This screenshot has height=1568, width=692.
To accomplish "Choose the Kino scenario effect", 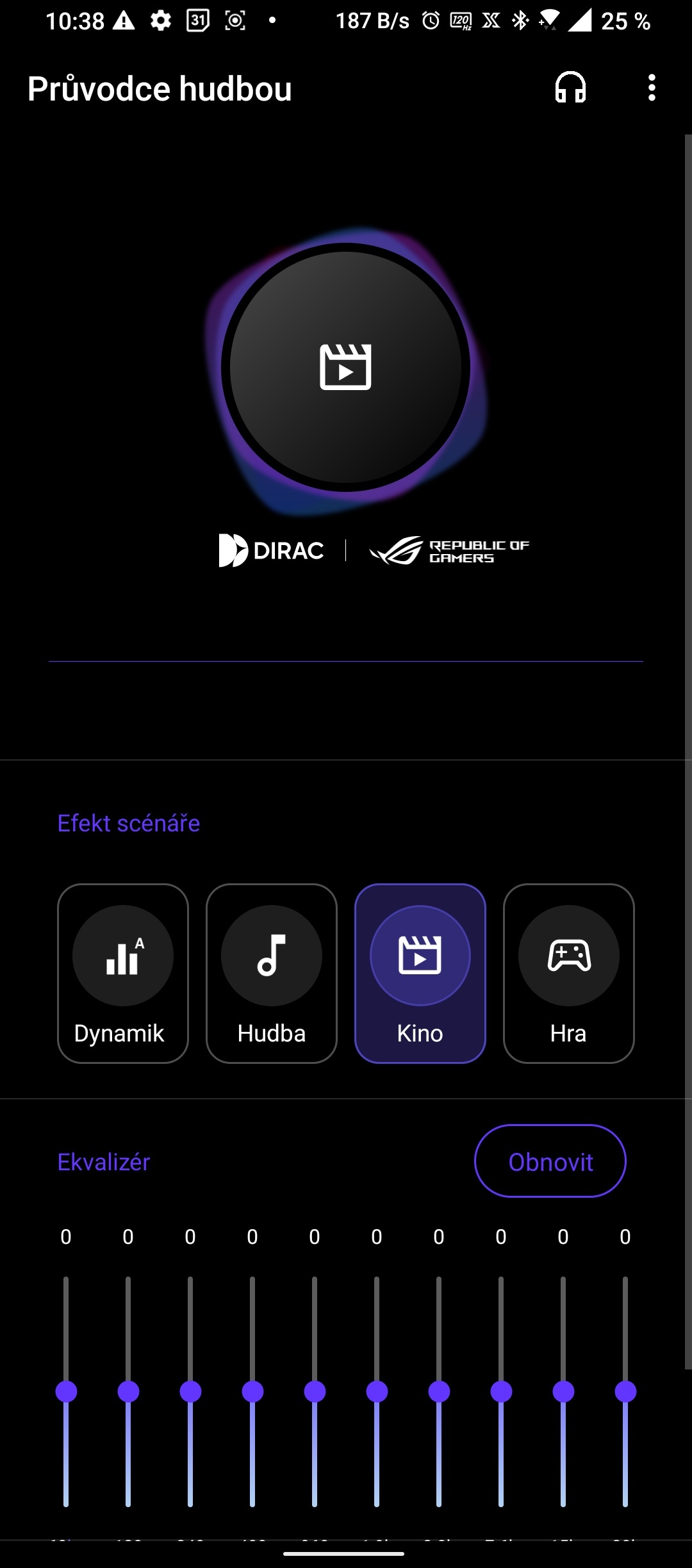I will [420, 973].
